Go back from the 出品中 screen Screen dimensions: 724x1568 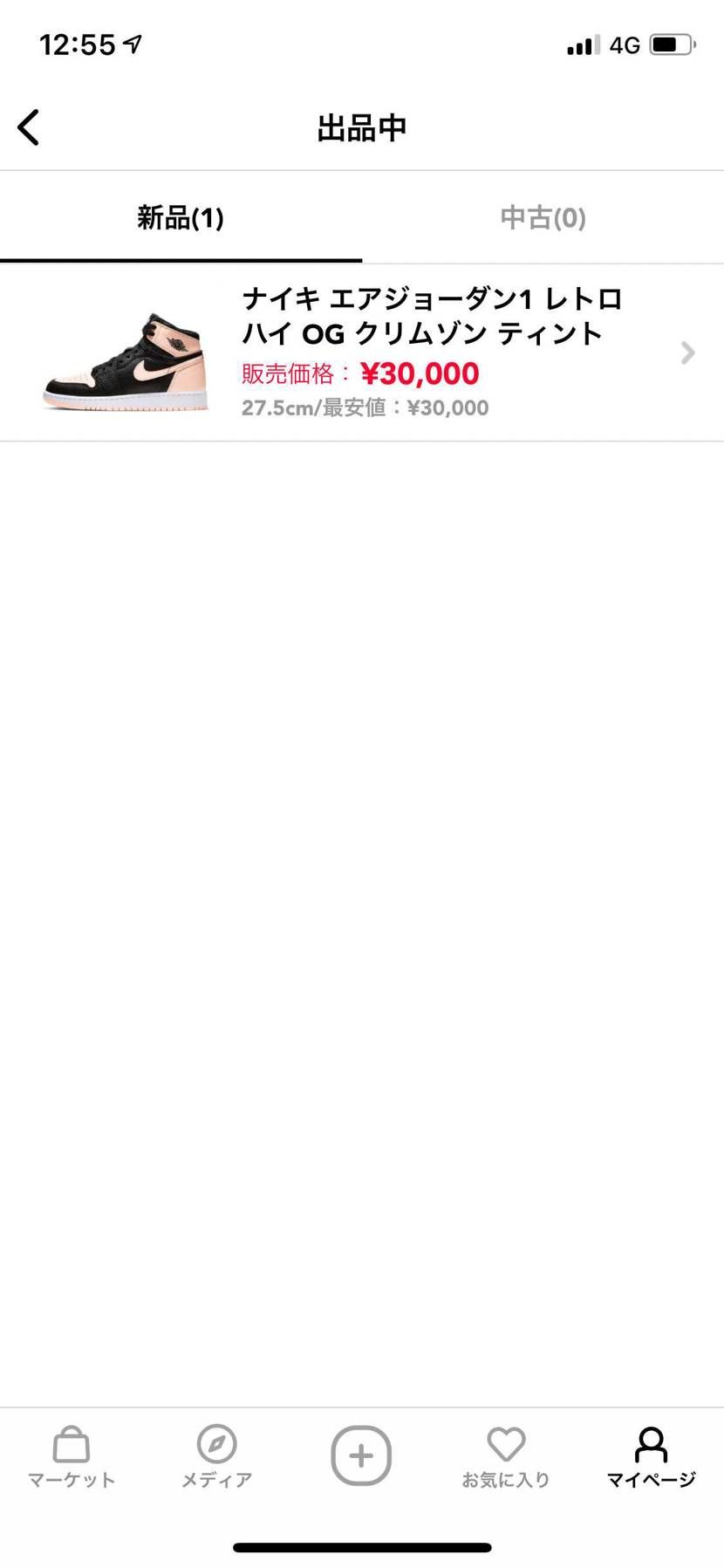[x=29, y=127]
